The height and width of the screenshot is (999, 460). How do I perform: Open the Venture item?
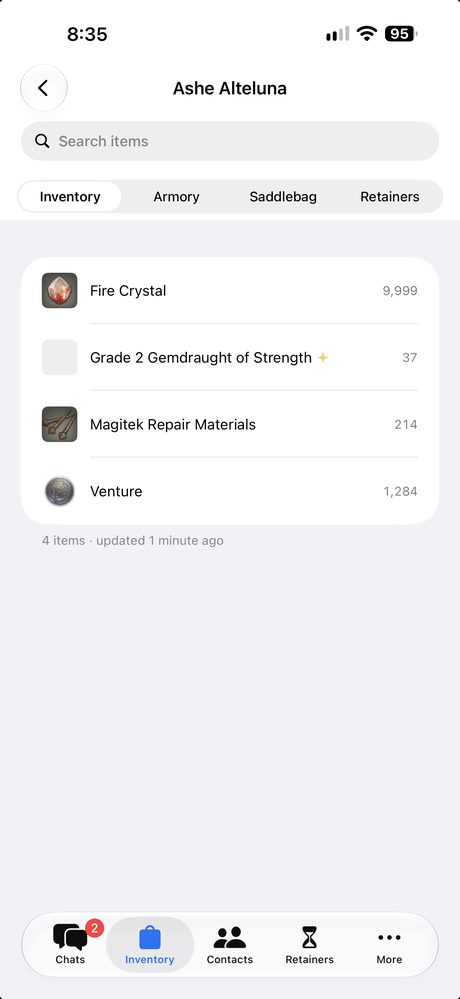point(230,491)
